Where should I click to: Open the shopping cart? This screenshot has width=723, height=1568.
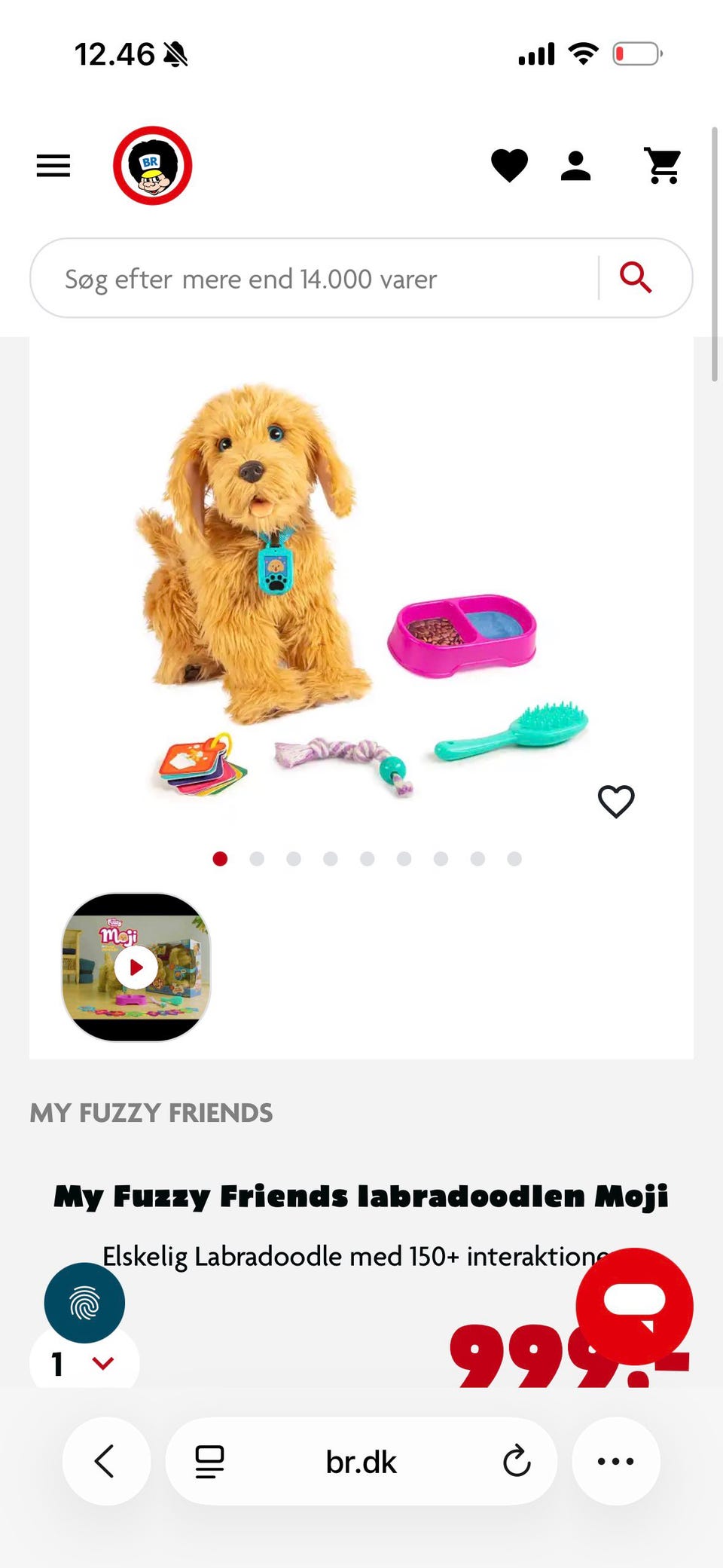(x=664, y=166)
